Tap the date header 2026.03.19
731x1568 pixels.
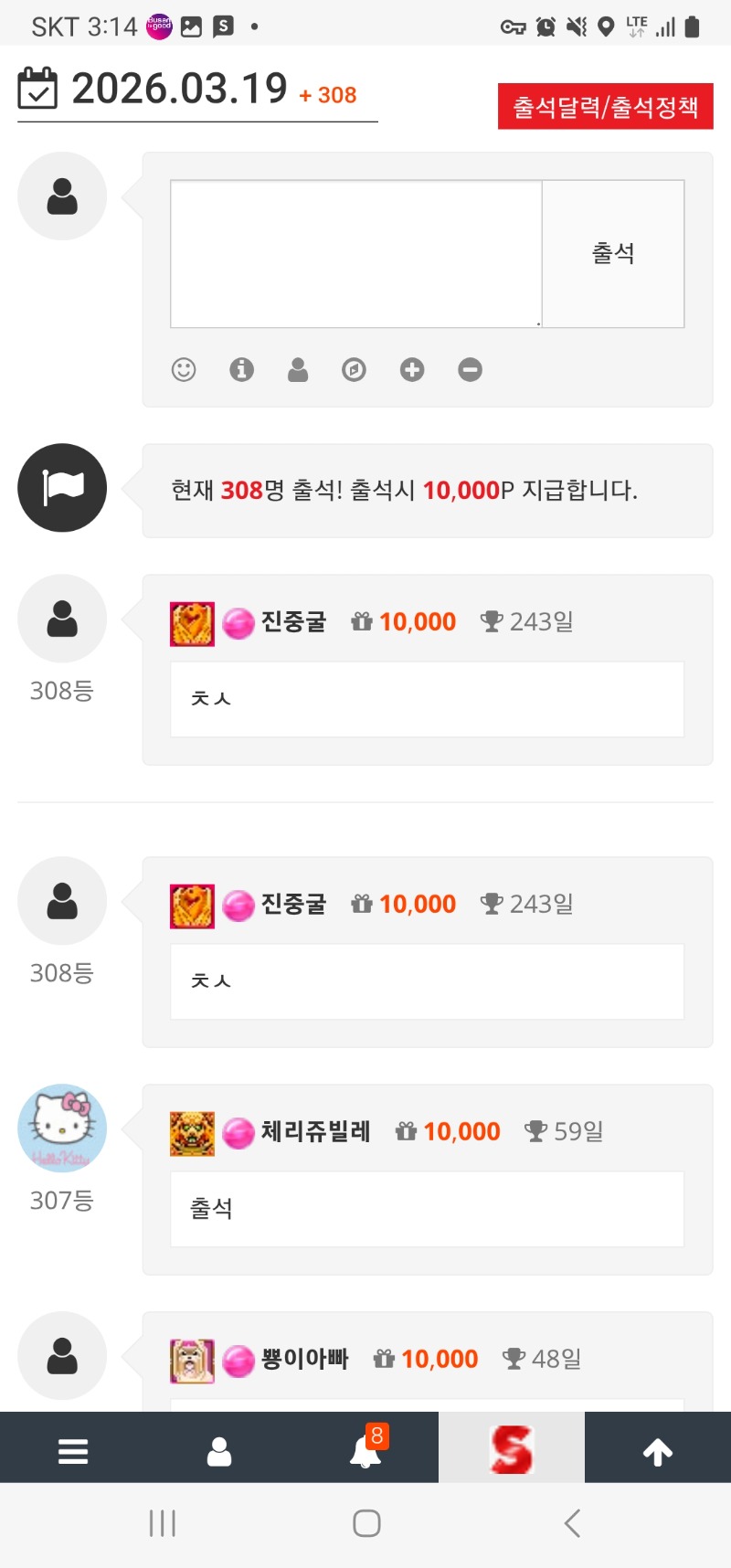click(x=179, y=90)
